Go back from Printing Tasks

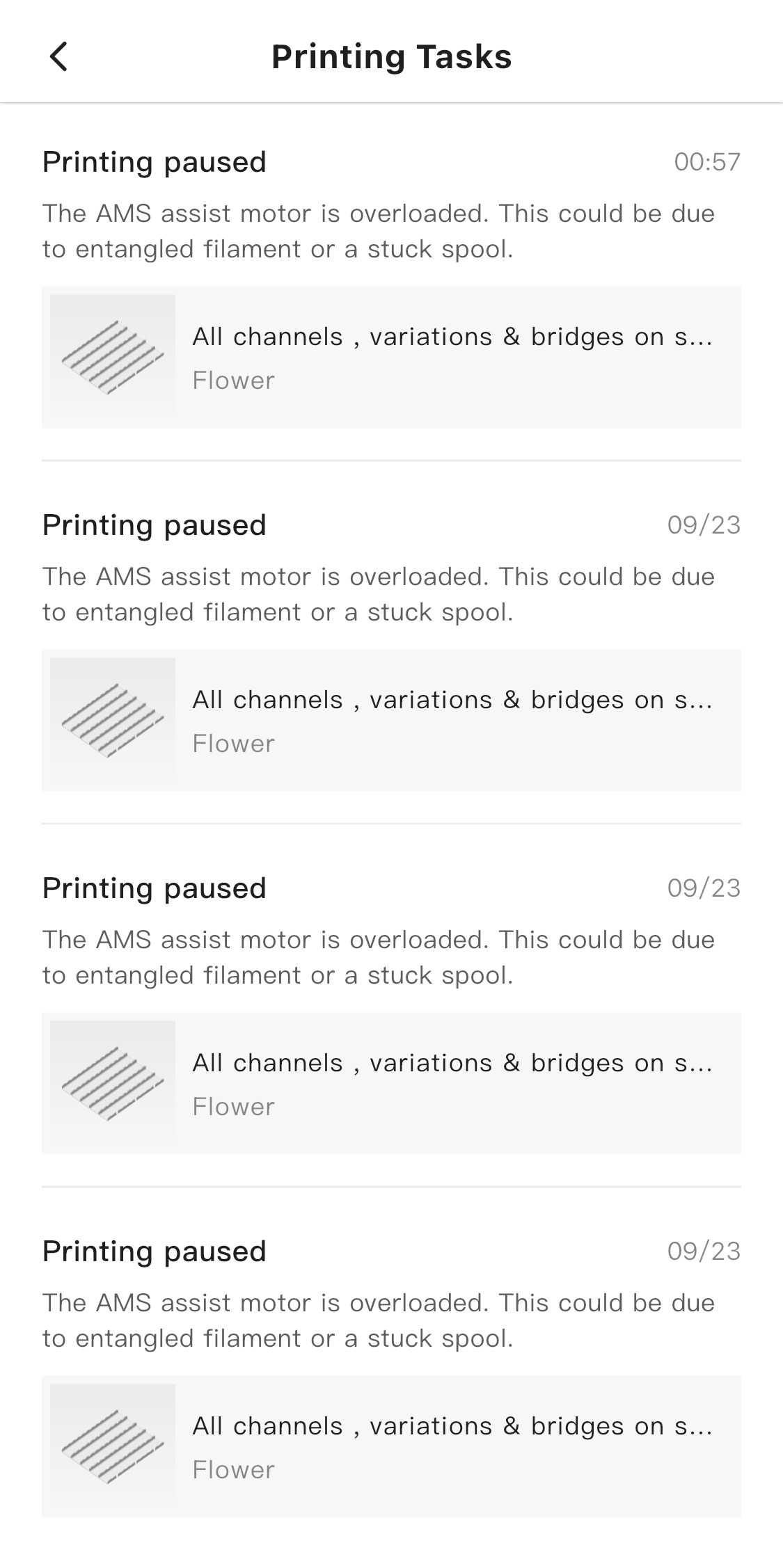click(58, 56)
